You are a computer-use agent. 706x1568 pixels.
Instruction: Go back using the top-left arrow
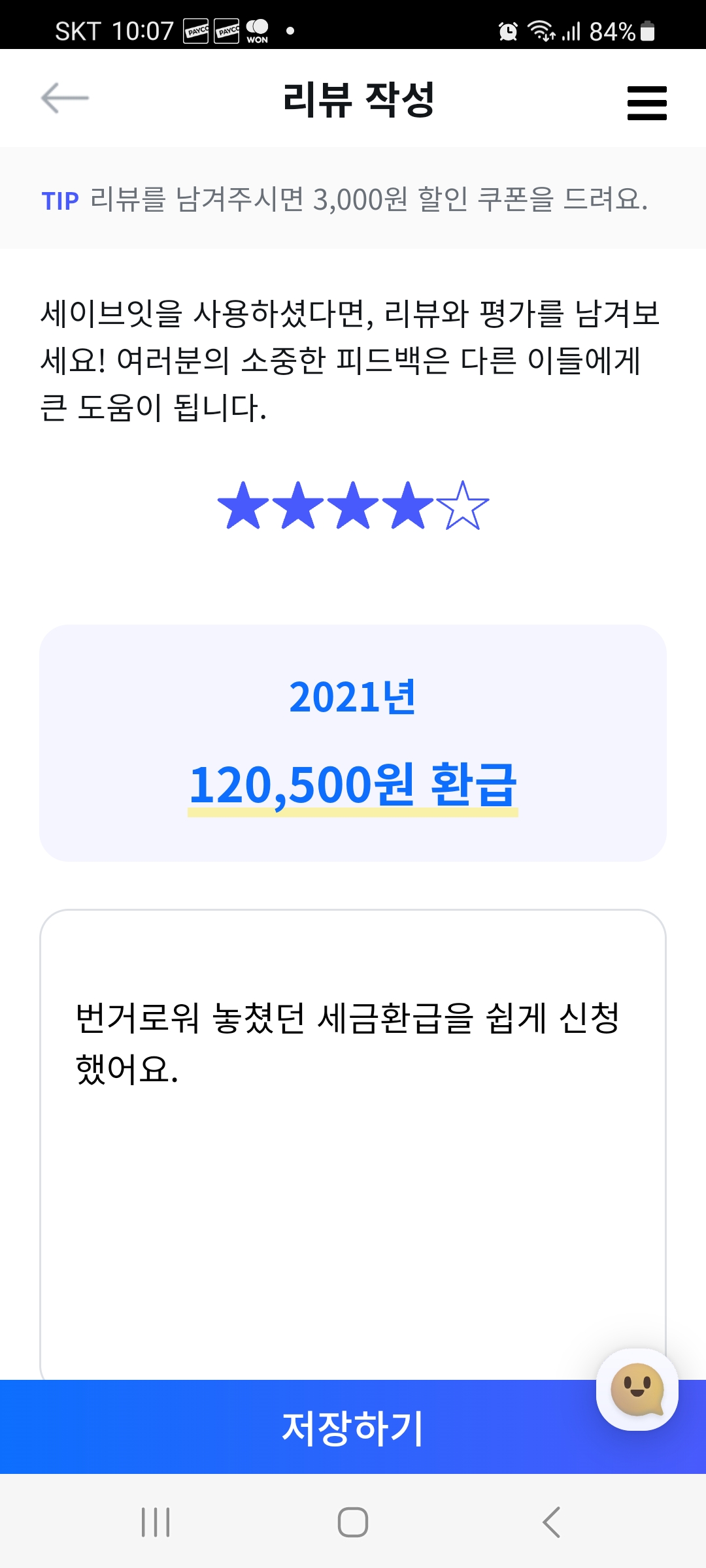[65, 99]
